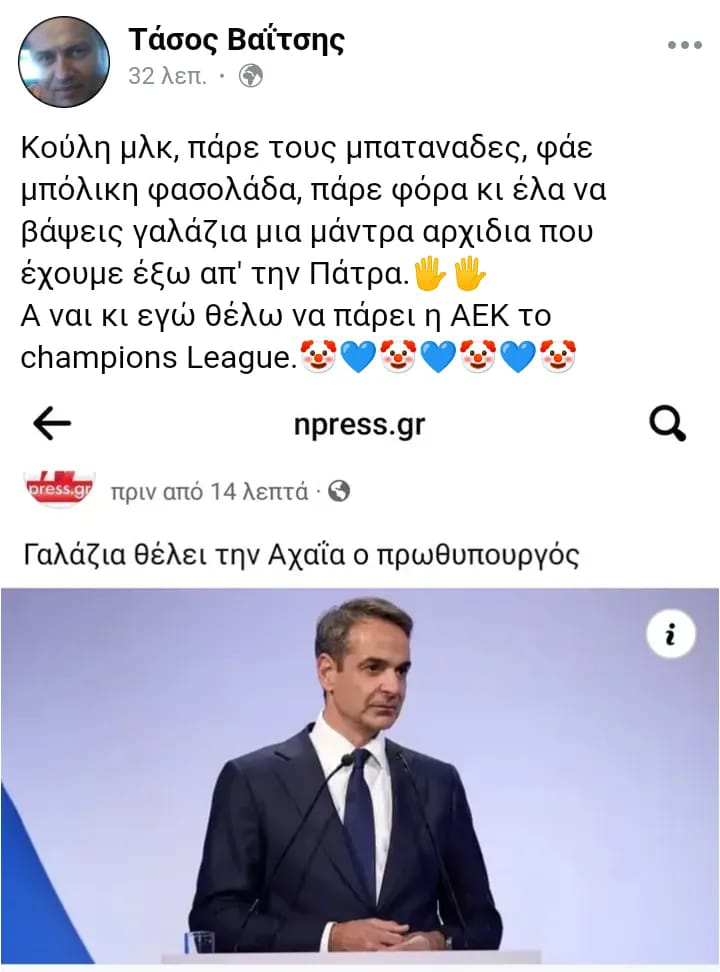Open Τάσος Βαΐτσης profile picture
720x972 pixels.
point(64,62)
